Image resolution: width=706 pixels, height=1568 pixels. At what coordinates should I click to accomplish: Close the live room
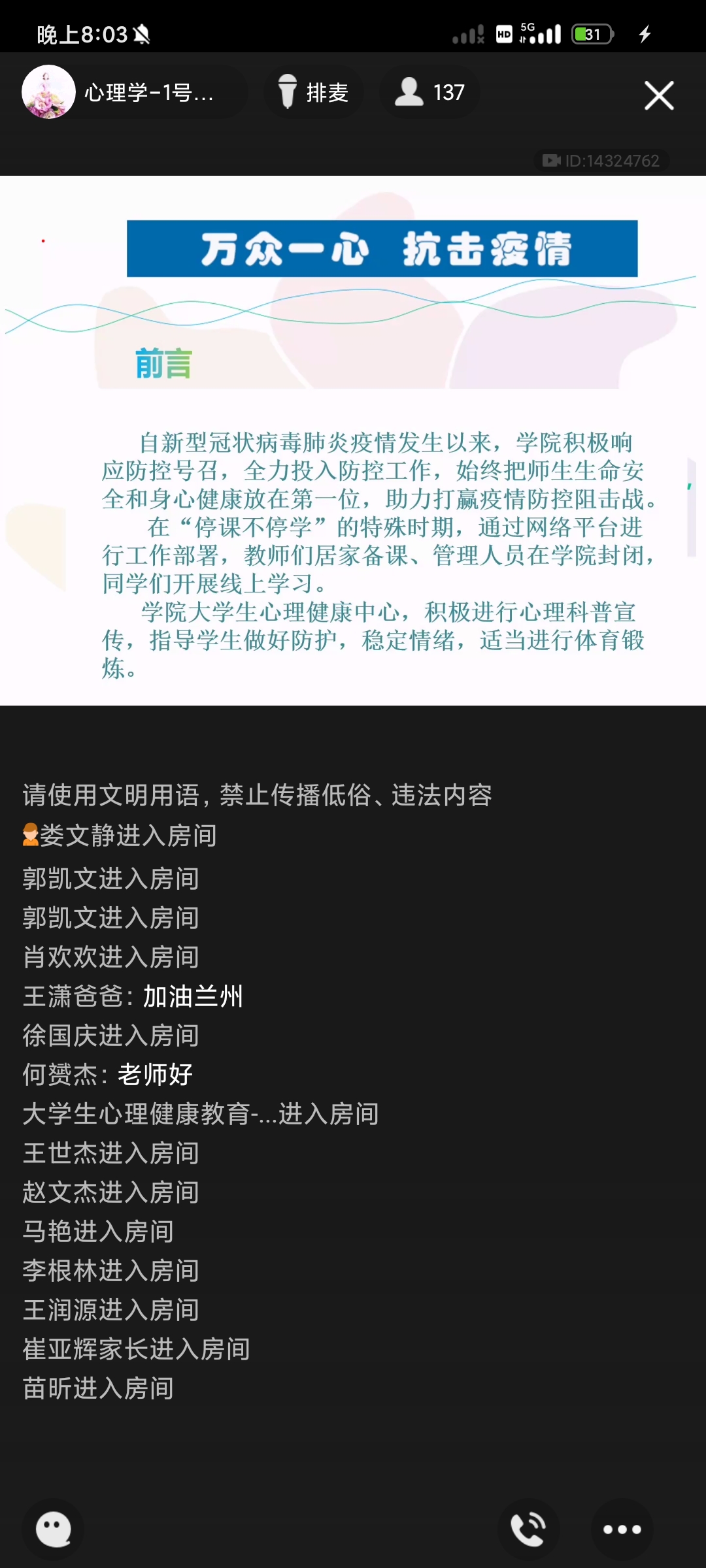tap(658, 95)
